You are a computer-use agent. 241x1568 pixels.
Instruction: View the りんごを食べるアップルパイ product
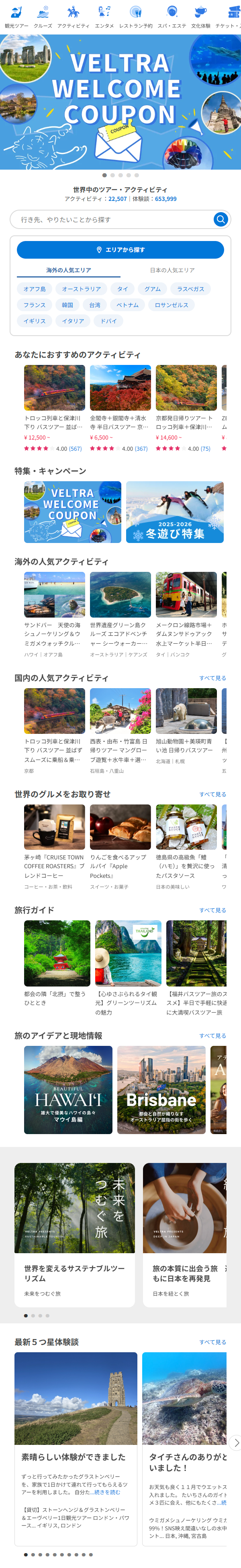(120, 846)
